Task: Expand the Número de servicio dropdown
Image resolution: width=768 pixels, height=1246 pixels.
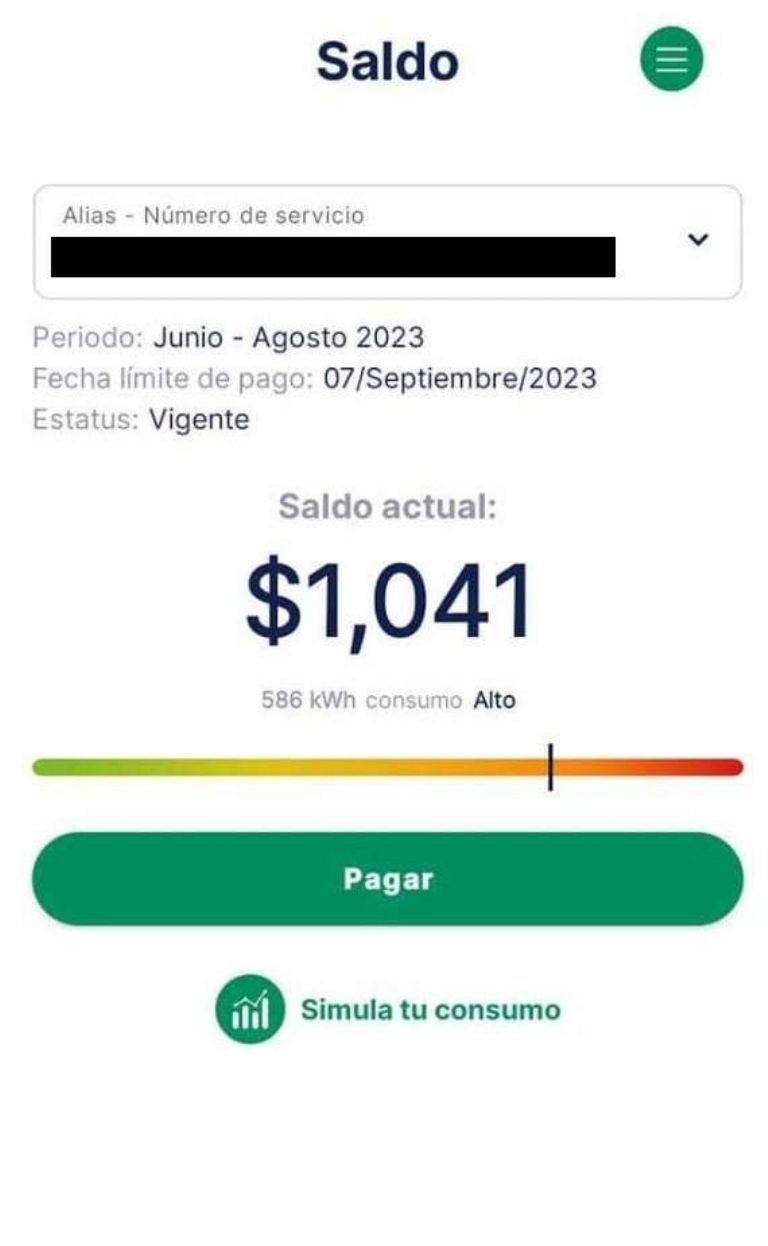Action: (x=388, y=242)
